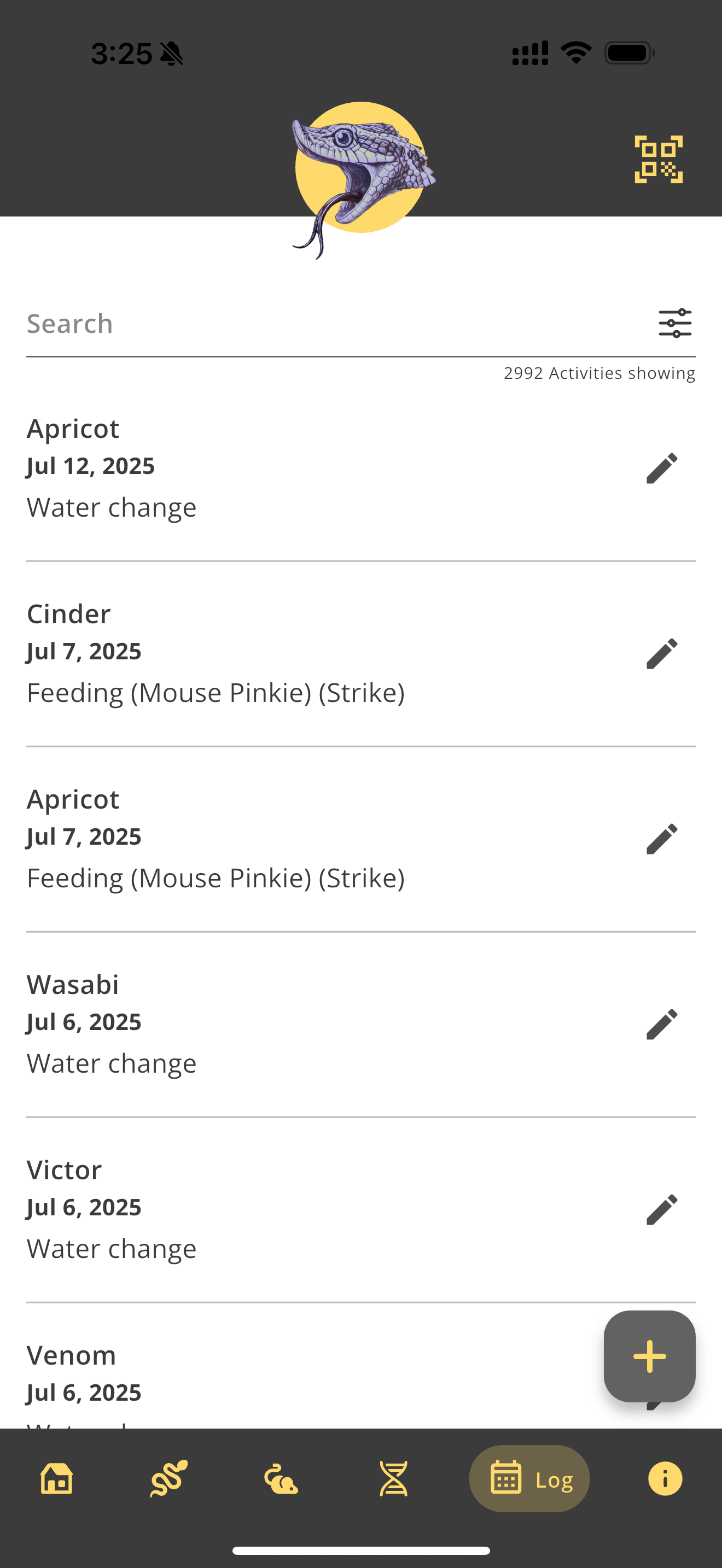Click inside the Search field
Screen dimensions: 722x1568
click(x=243, y=323)
